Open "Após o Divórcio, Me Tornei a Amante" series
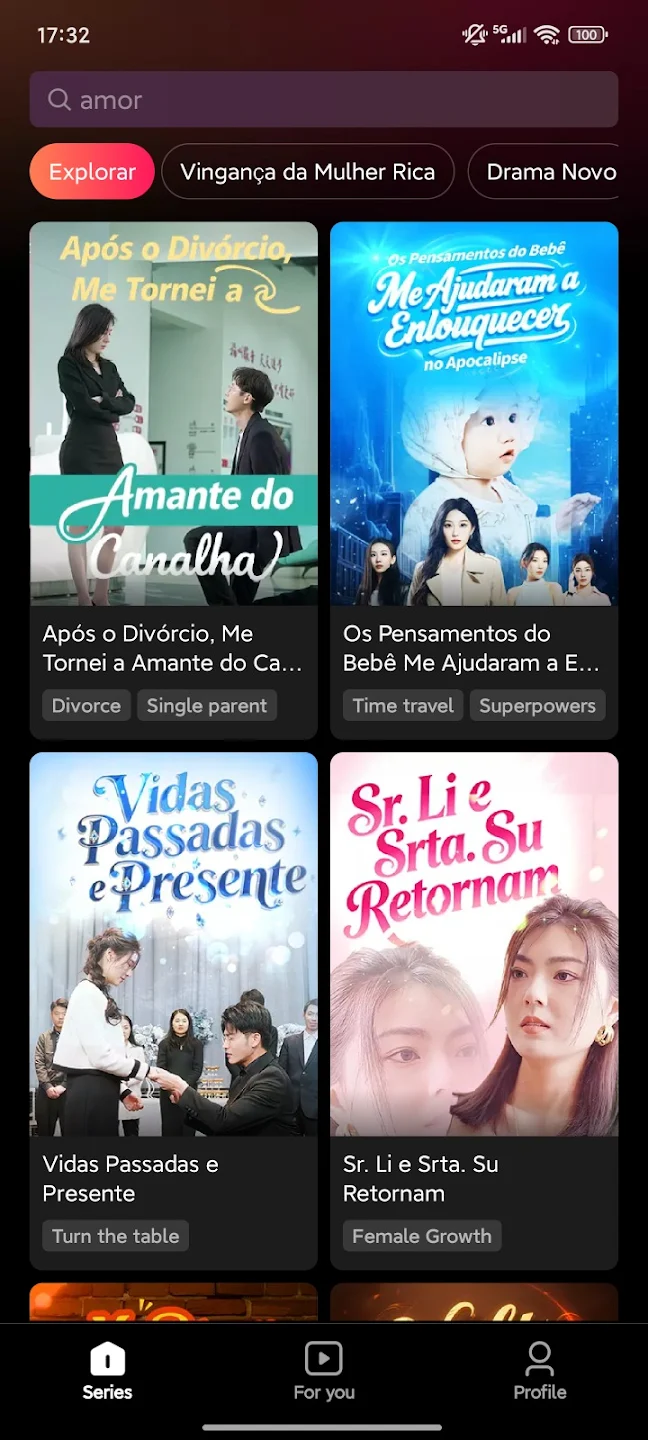Image resolution: width=648 pixels, height=1440 pixels. click(x=174, y=414)
